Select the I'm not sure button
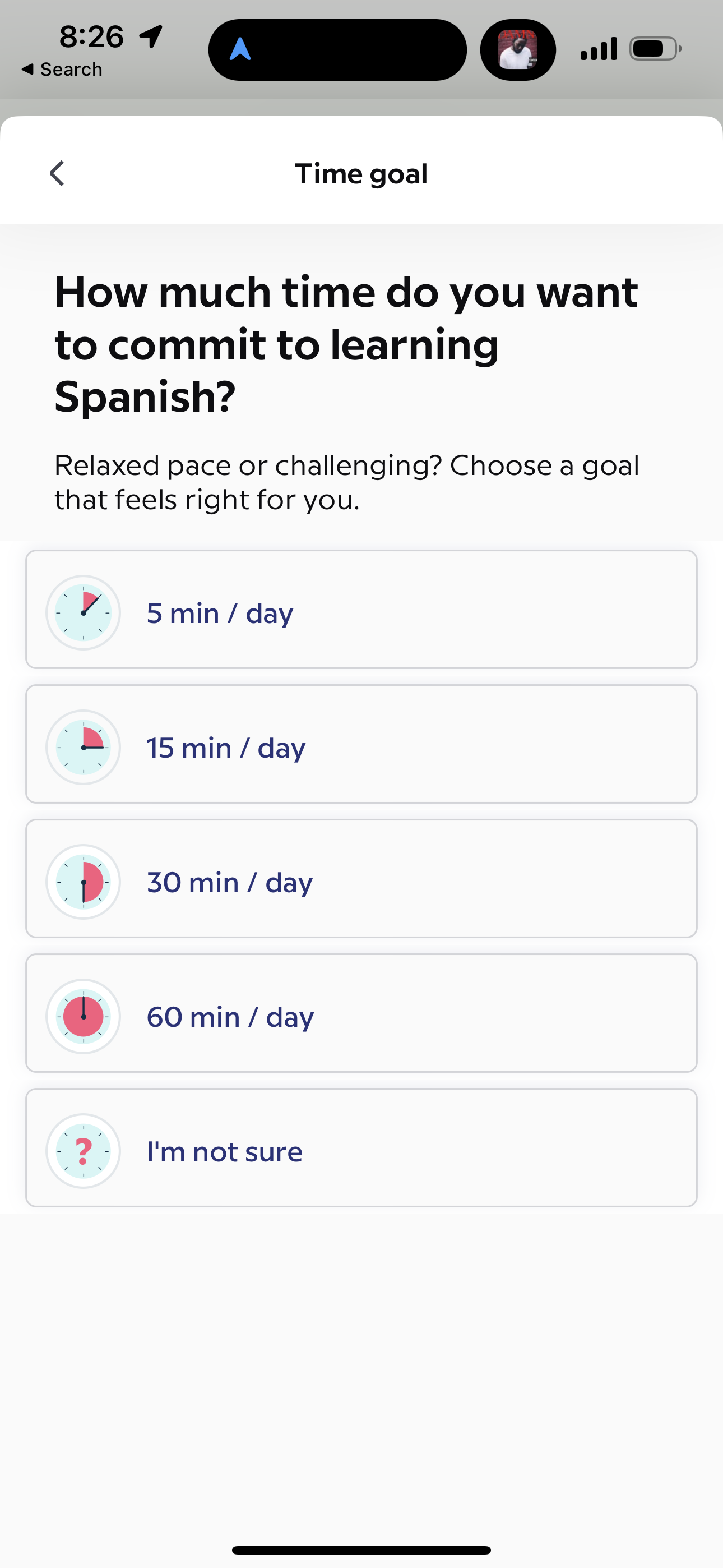 [361, 1151]
